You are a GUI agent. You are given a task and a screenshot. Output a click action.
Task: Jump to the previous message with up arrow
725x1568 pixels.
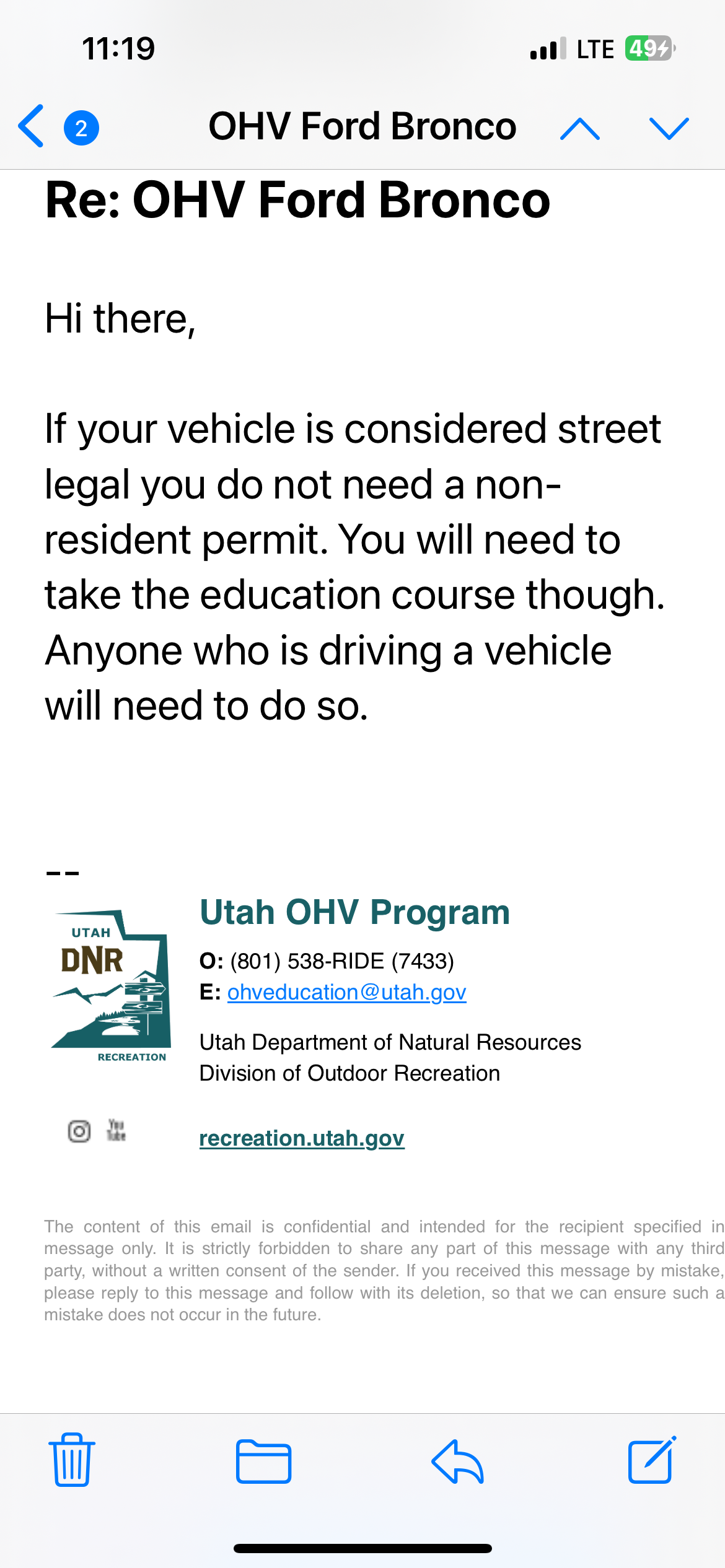(579, 128)
